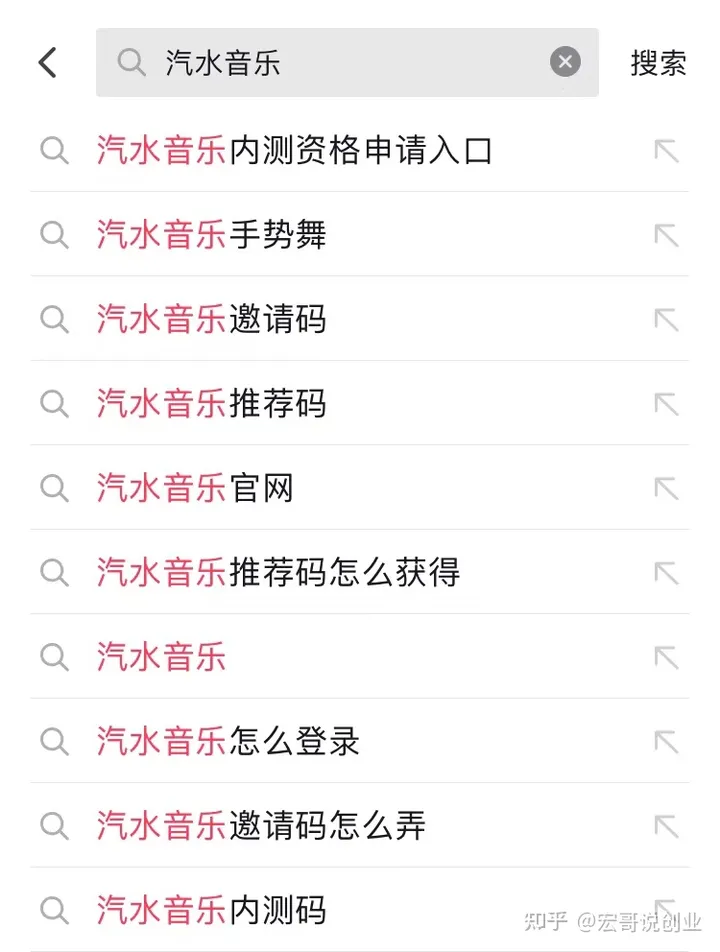The height and width of the screenshot is (952, 720).
Task: Open the 汽水音乐推荐码 suggestion
Action: tap(212, 404)
